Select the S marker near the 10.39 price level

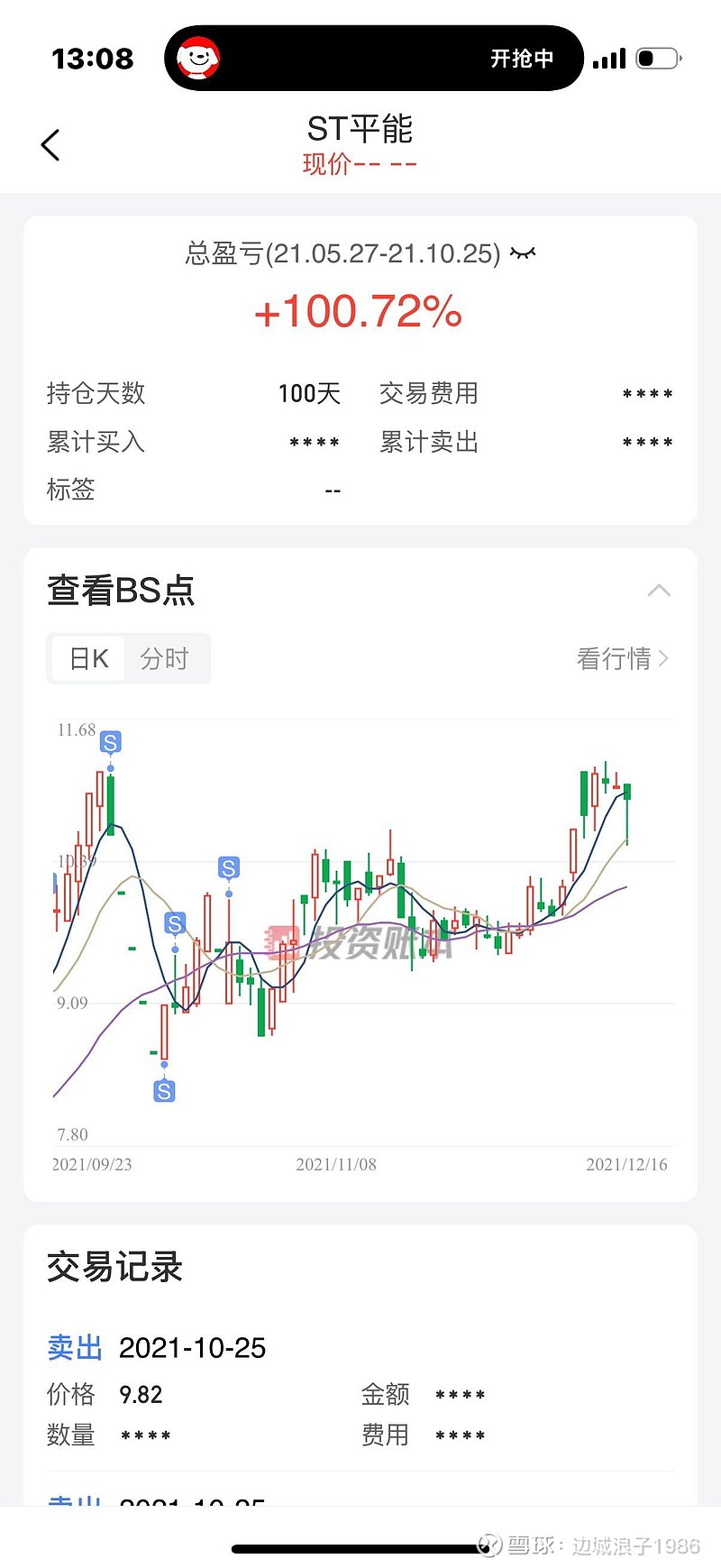(229, 868)
